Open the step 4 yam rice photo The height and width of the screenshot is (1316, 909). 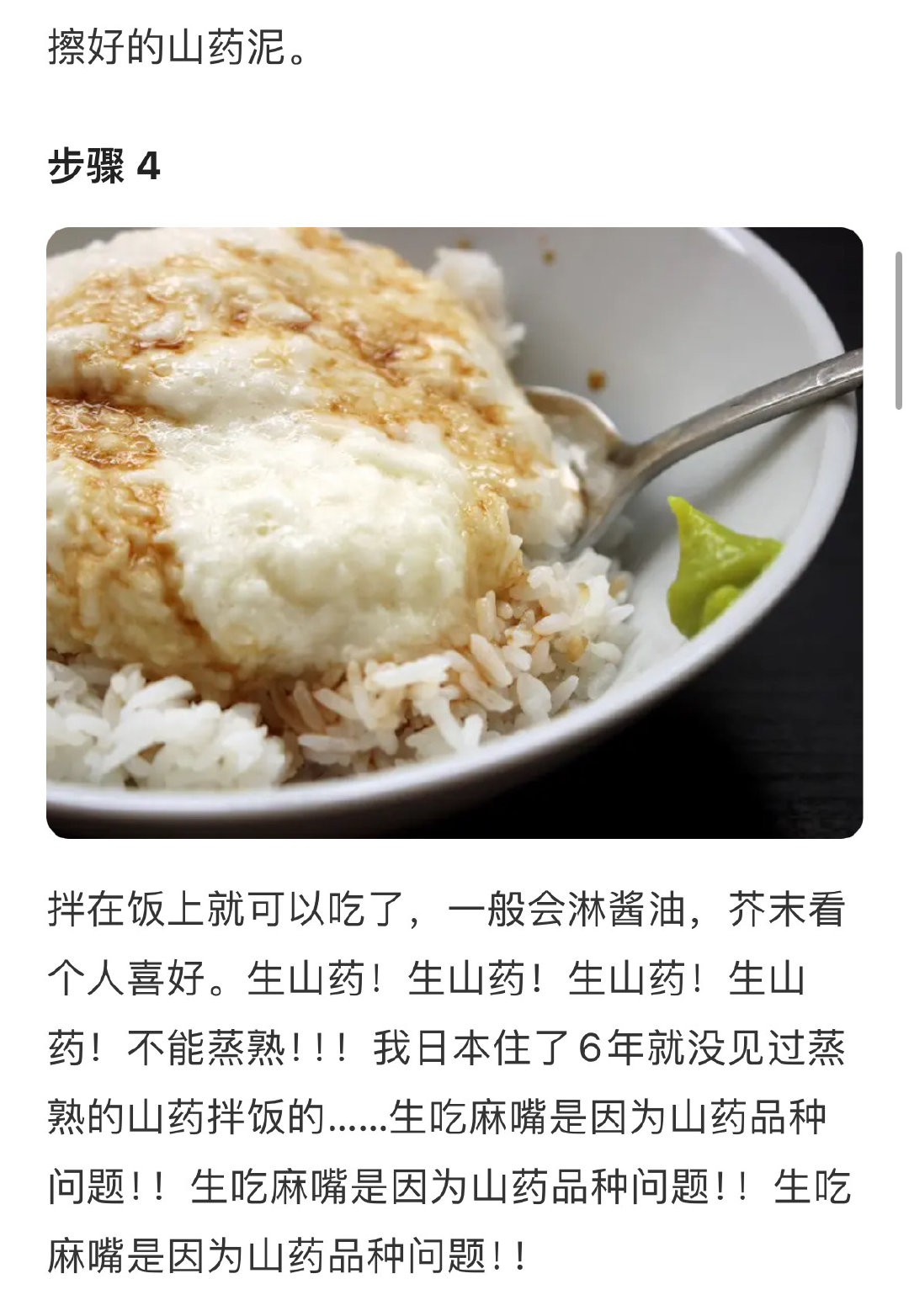[x=454, y=532]
